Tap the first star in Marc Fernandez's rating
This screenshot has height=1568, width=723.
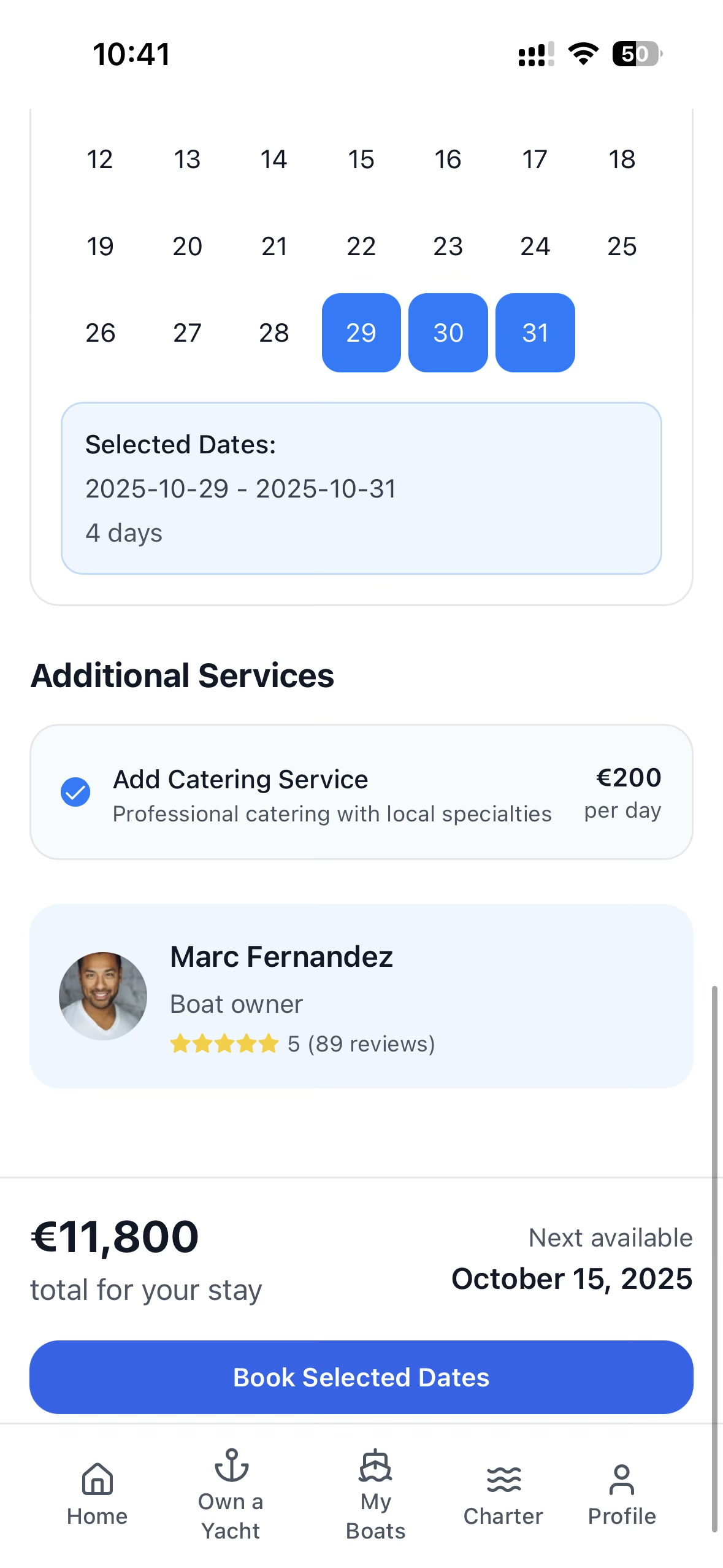pyautogui.click(x=181, y=1043)
